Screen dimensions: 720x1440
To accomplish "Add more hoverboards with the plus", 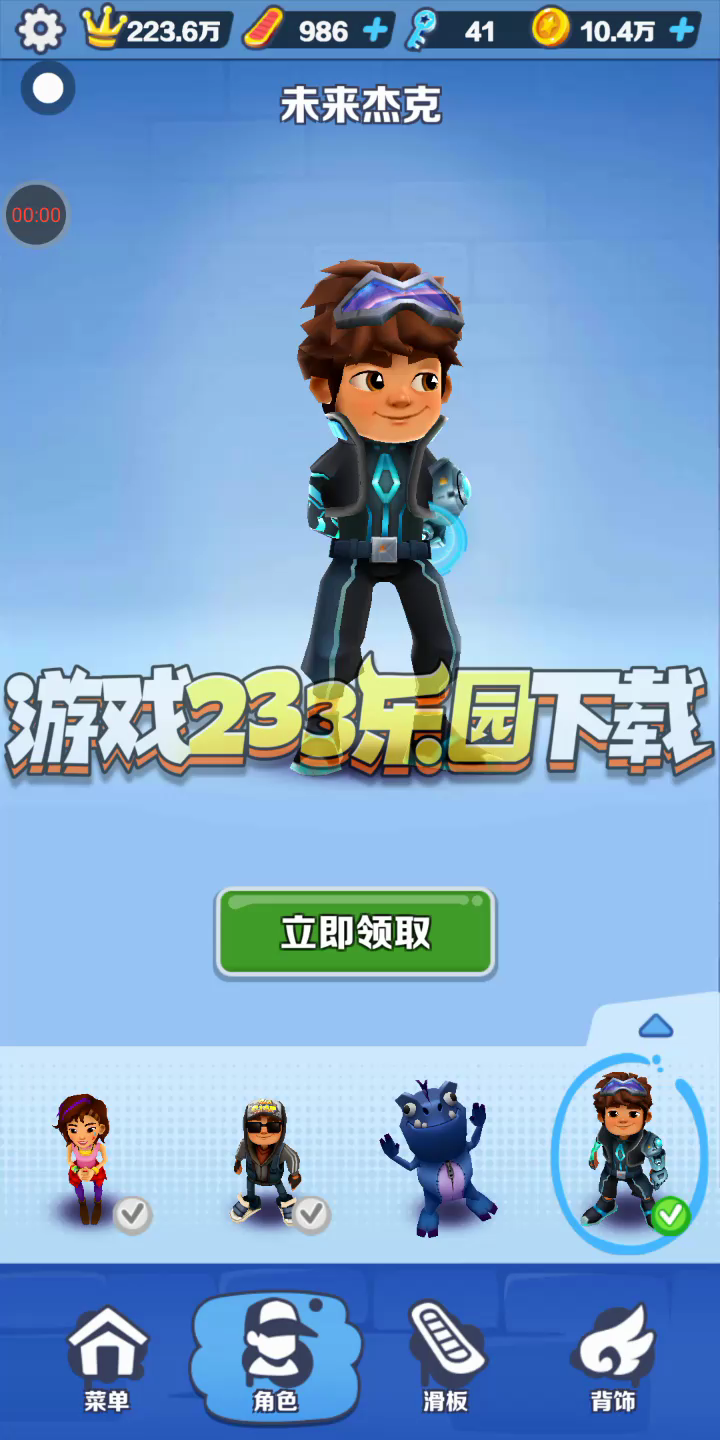I will click(x=376, y=31).
